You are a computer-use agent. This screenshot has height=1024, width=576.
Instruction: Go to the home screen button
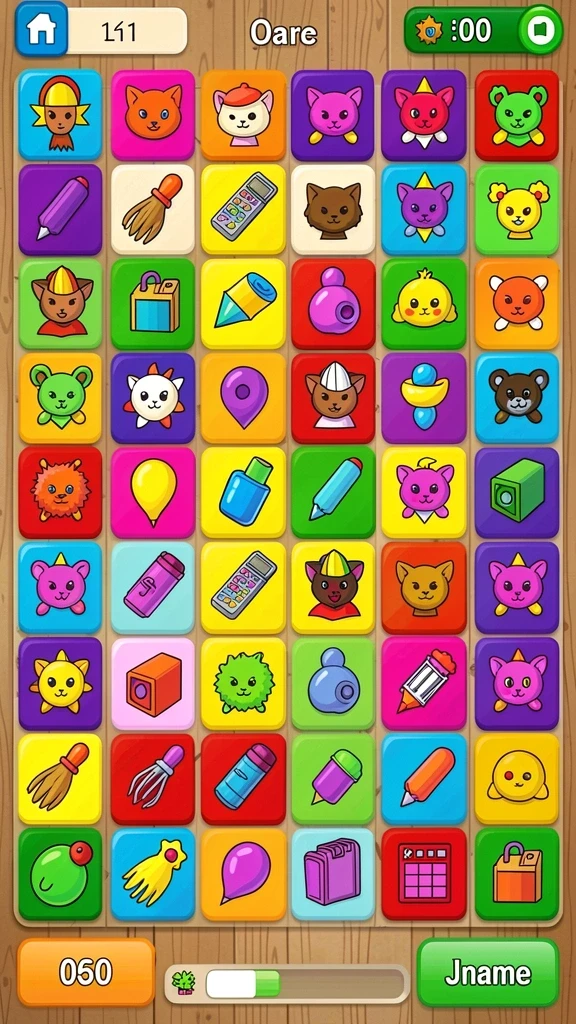(x=41, y=29)
